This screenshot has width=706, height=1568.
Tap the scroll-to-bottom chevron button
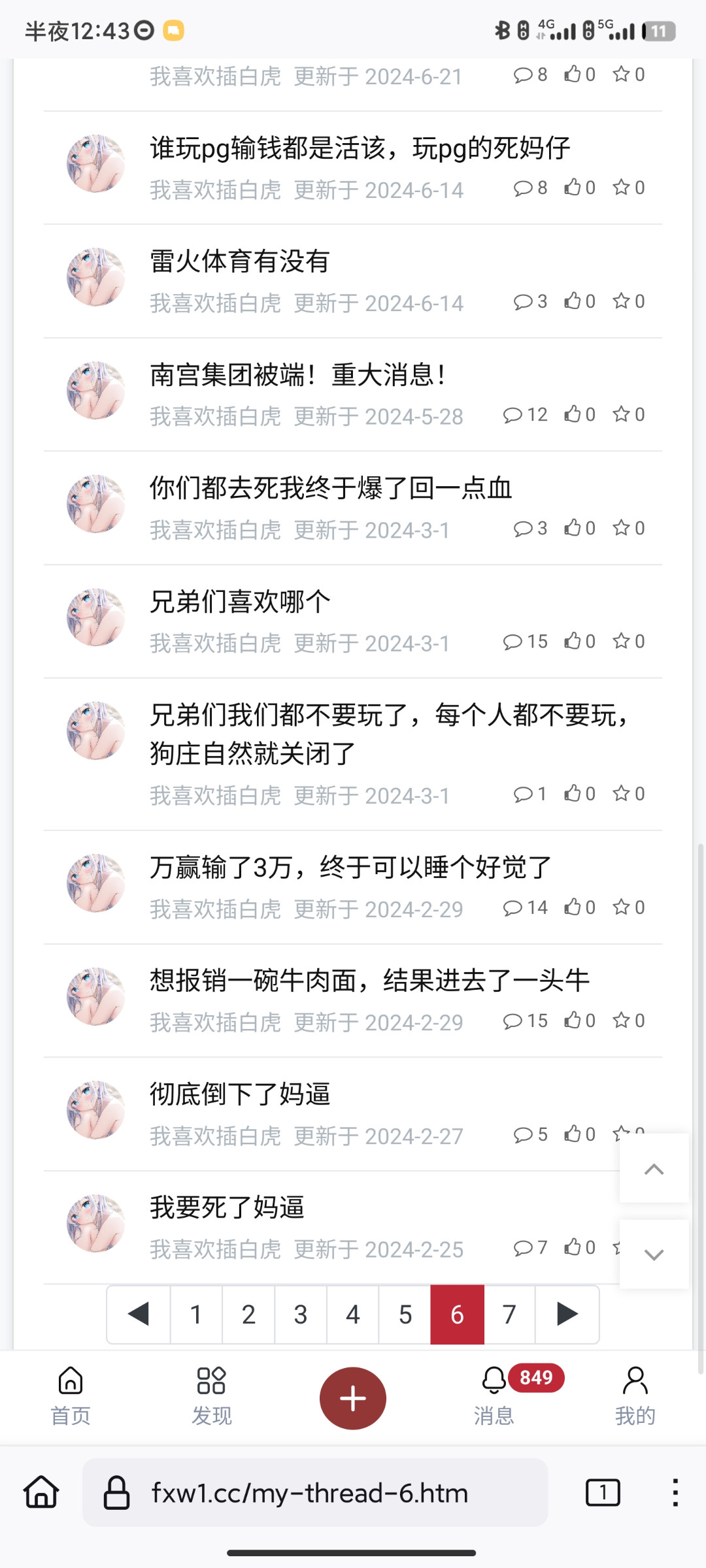[x=654, y=1254]
